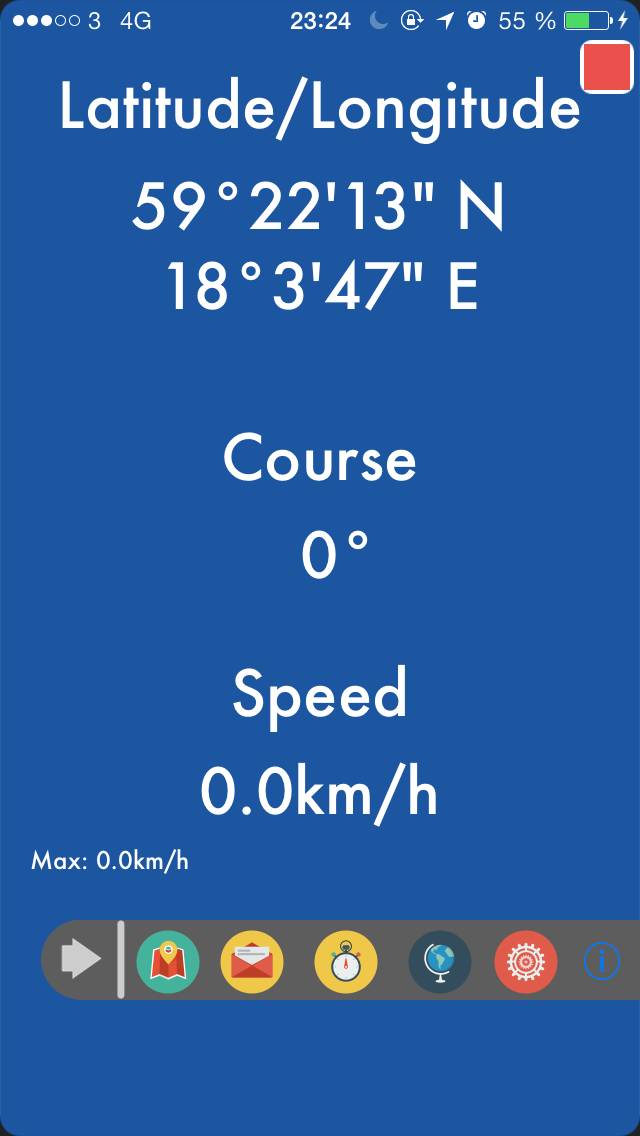Viewport: 640px width, 1136px height.
Task: Collapse the toolbar with the arrow
Action: (x=81, y=960)
